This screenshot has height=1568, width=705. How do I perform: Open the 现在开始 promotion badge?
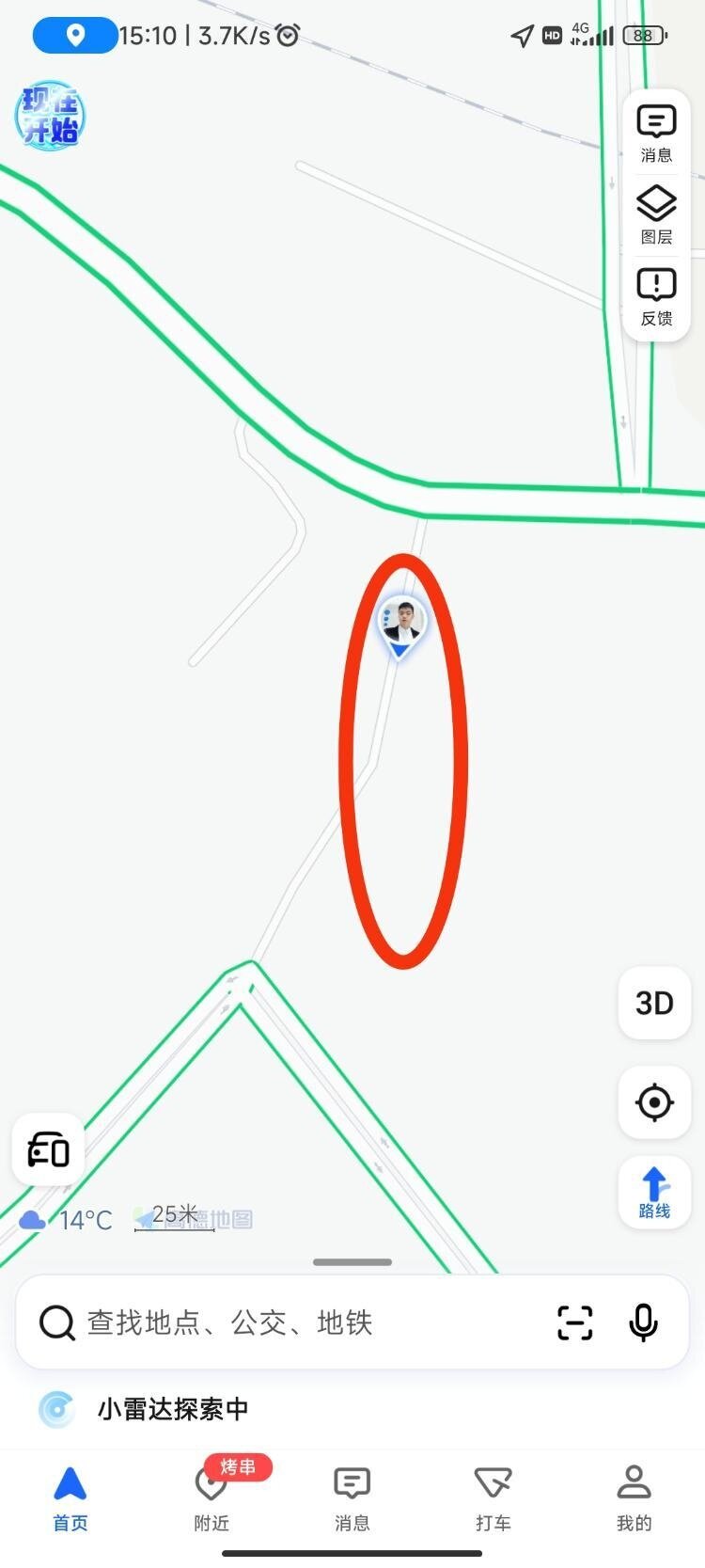[x=51, y=117]
